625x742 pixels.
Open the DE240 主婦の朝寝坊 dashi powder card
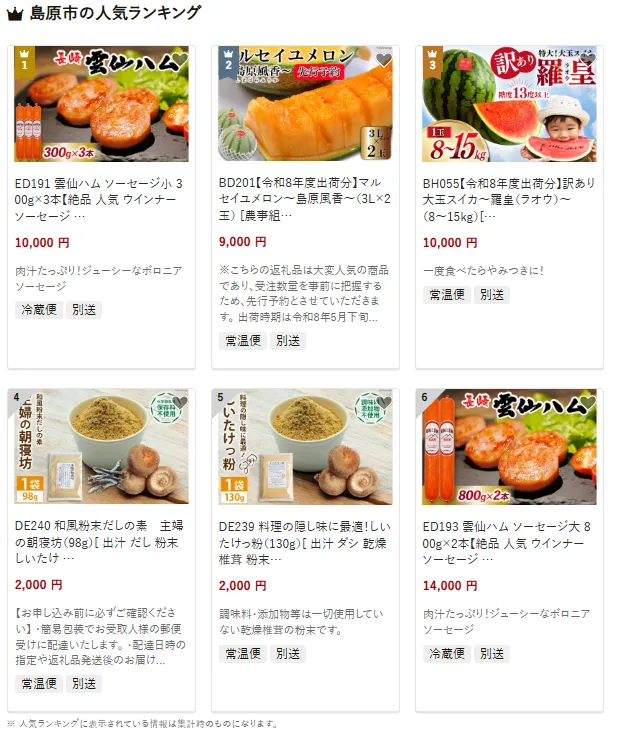(101, 541)
